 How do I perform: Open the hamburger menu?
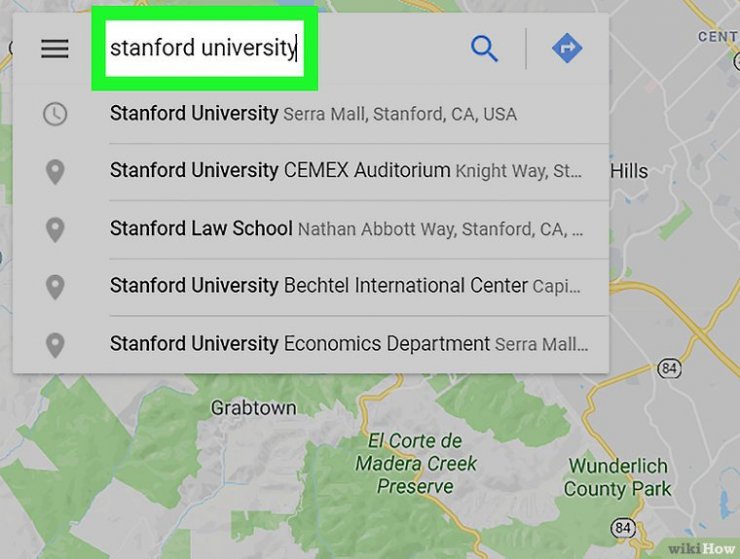[54, 48]
